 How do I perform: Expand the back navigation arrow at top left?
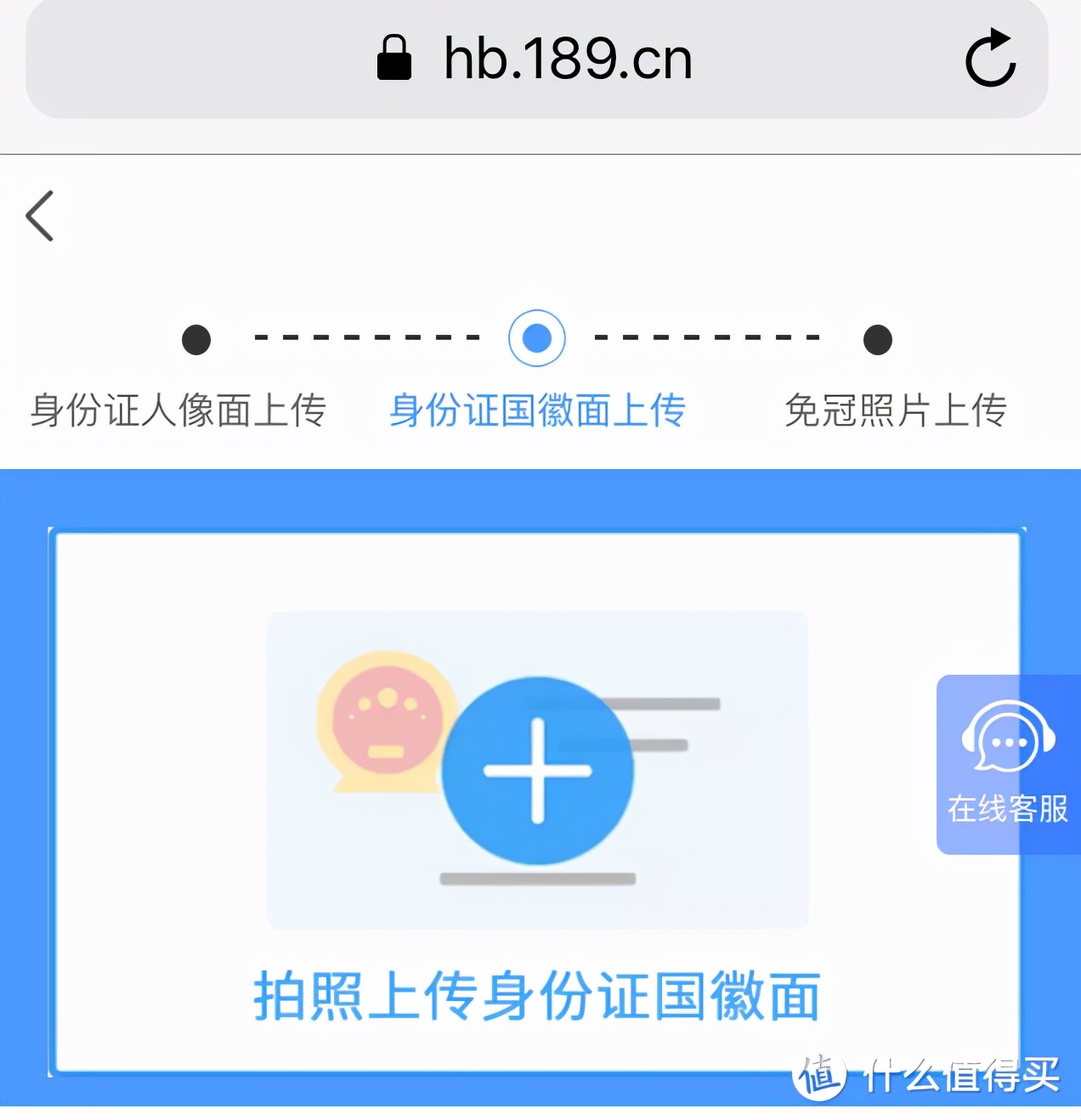(x=40, y=217)
